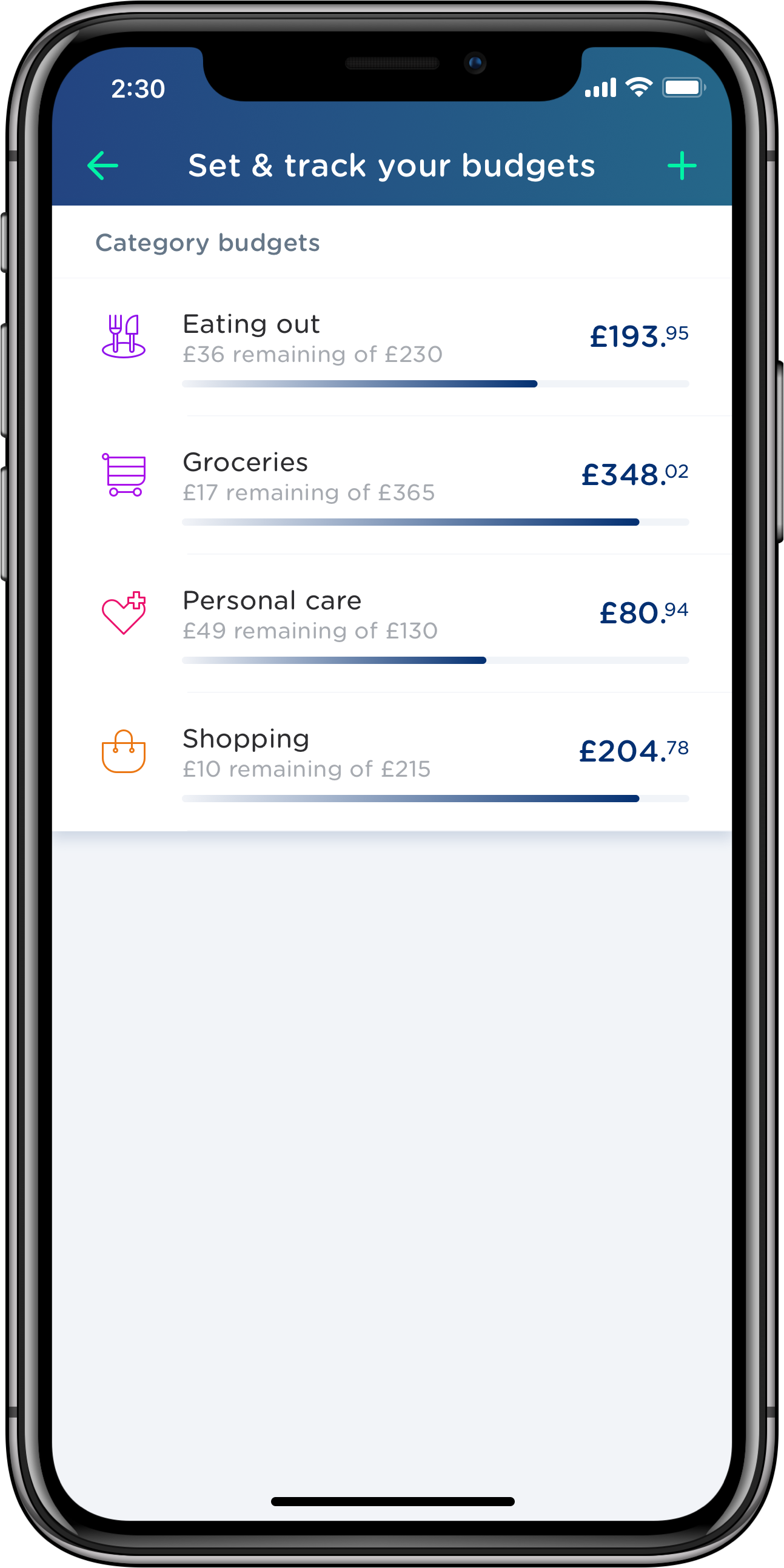The height and width of the screenshot is (1568, 784).
Task: Open the Groceries budget
Action: (x=392, y=486)
